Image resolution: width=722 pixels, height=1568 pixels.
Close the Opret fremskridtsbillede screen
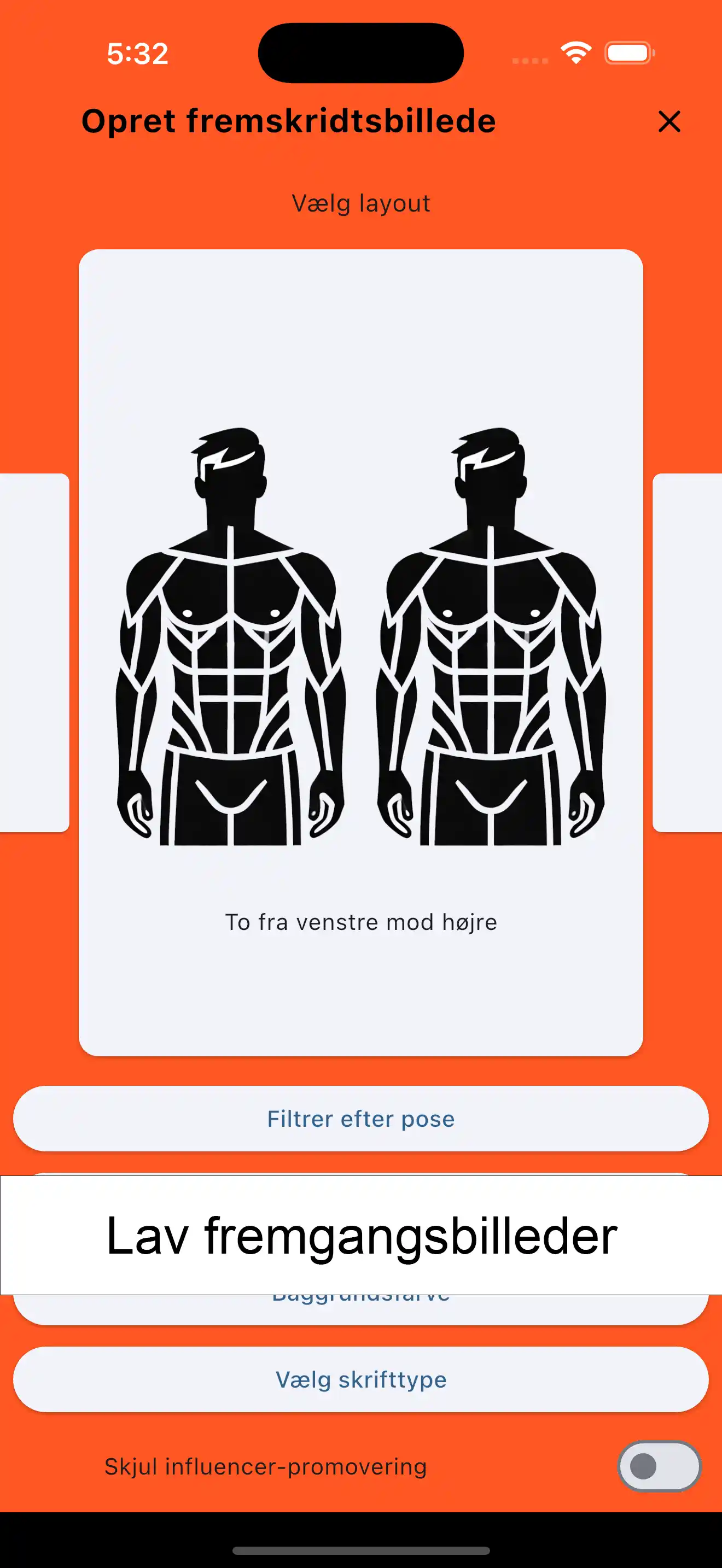[x=669, y=122]
